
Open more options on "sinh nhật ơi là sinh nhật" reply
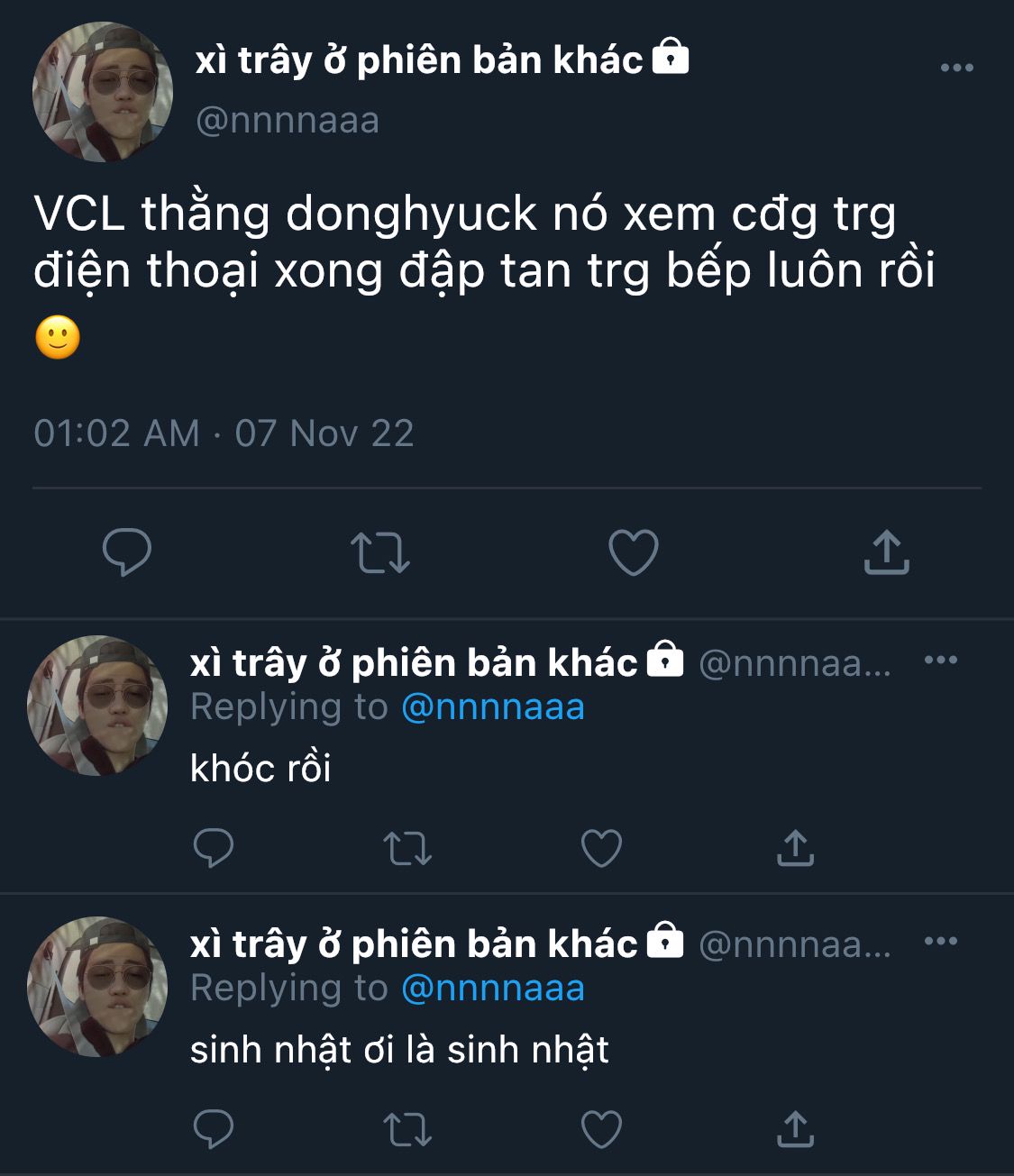click(941, 942)
